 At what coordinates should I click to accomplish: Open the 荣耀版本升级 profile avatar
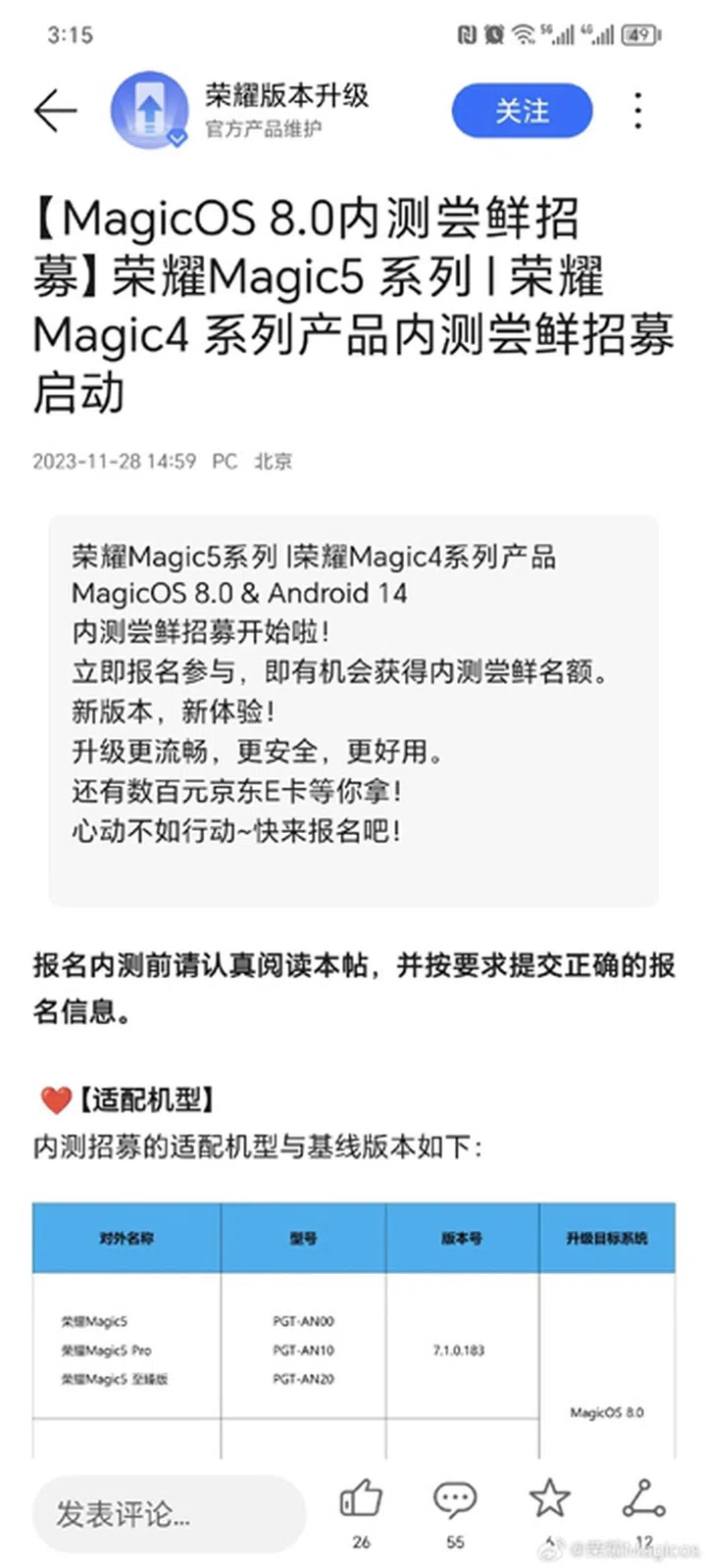(149, 111)
